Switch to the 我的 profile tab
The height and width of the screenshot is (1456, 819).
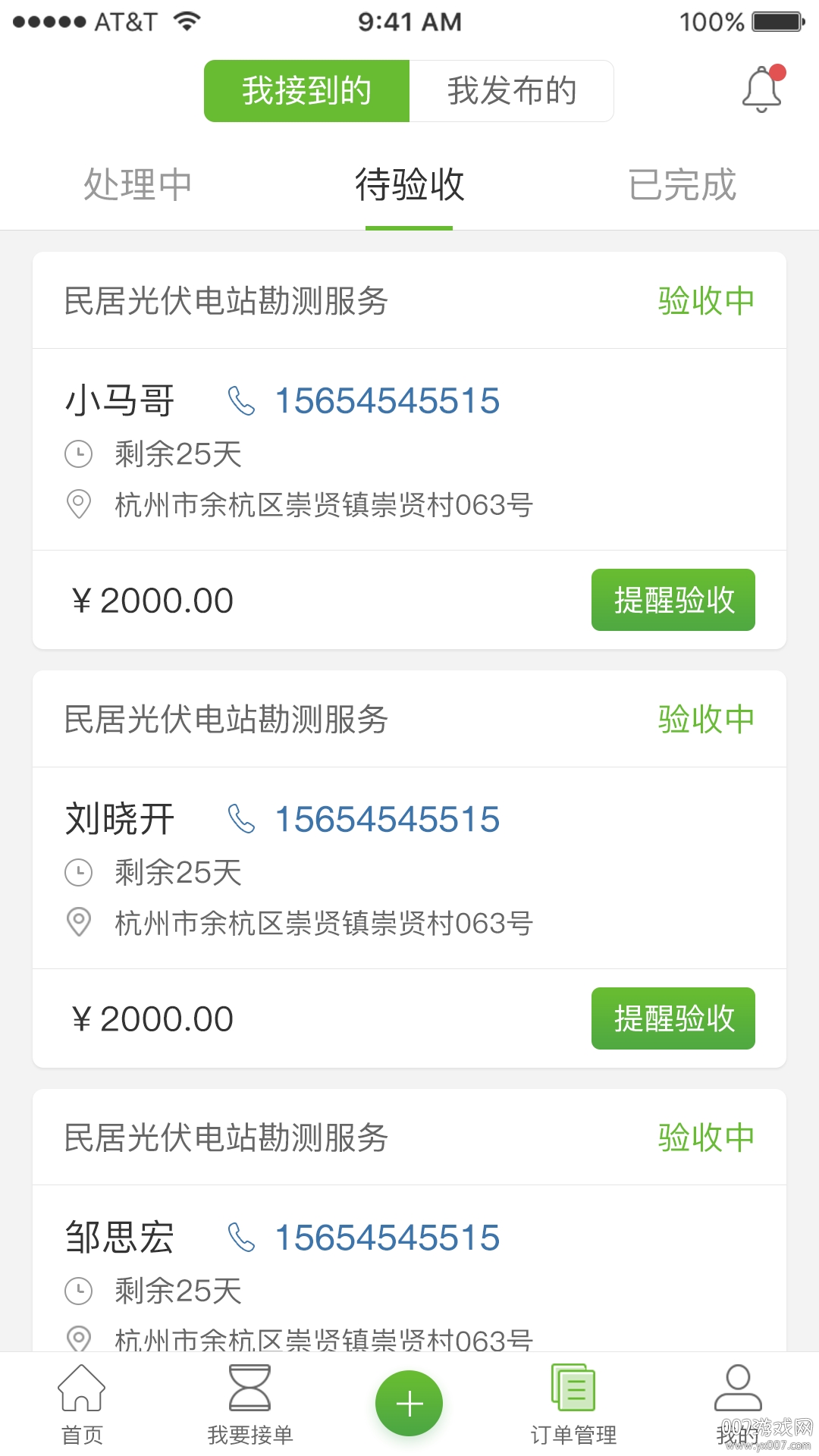(x=737, y=1404)
